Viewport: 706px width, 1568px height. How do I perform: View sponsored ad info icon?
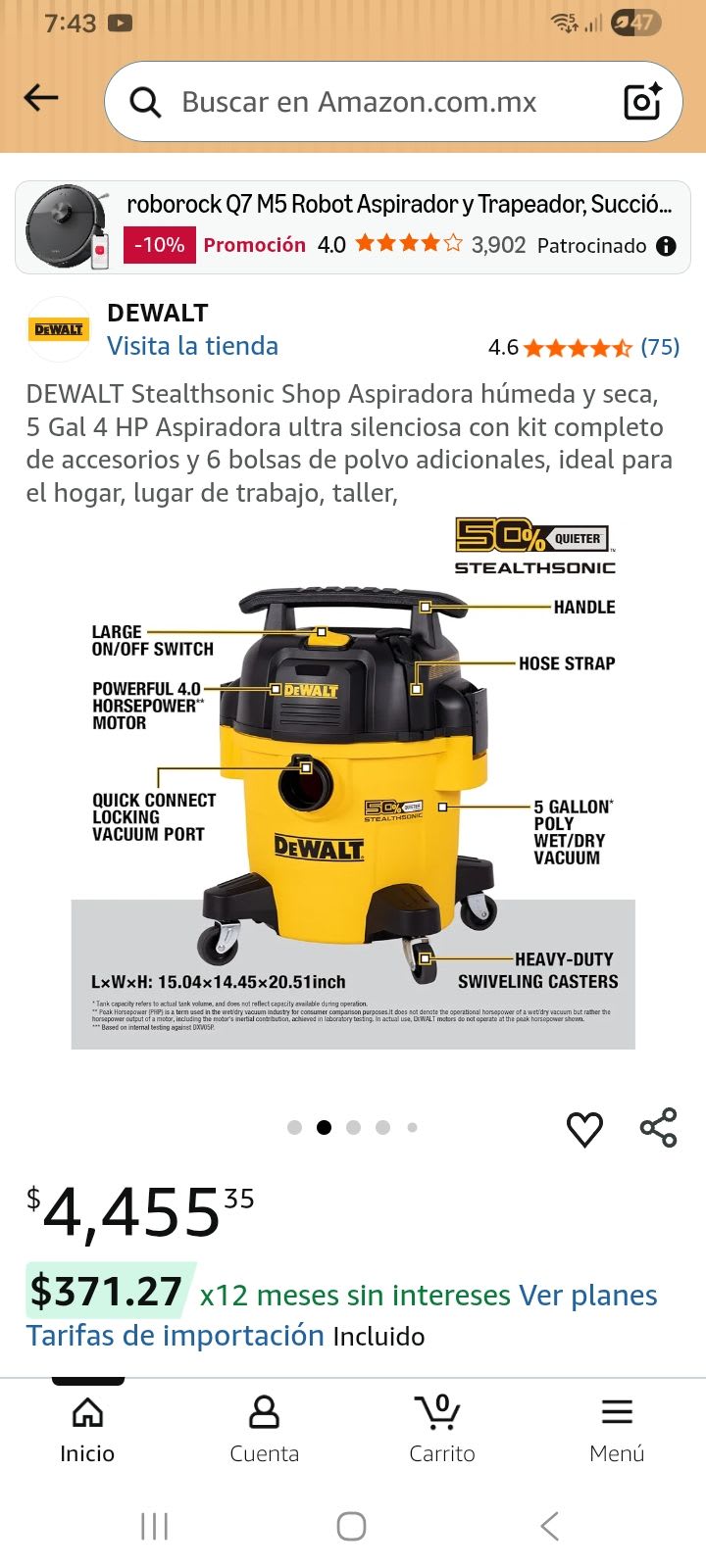coord(666,246)
